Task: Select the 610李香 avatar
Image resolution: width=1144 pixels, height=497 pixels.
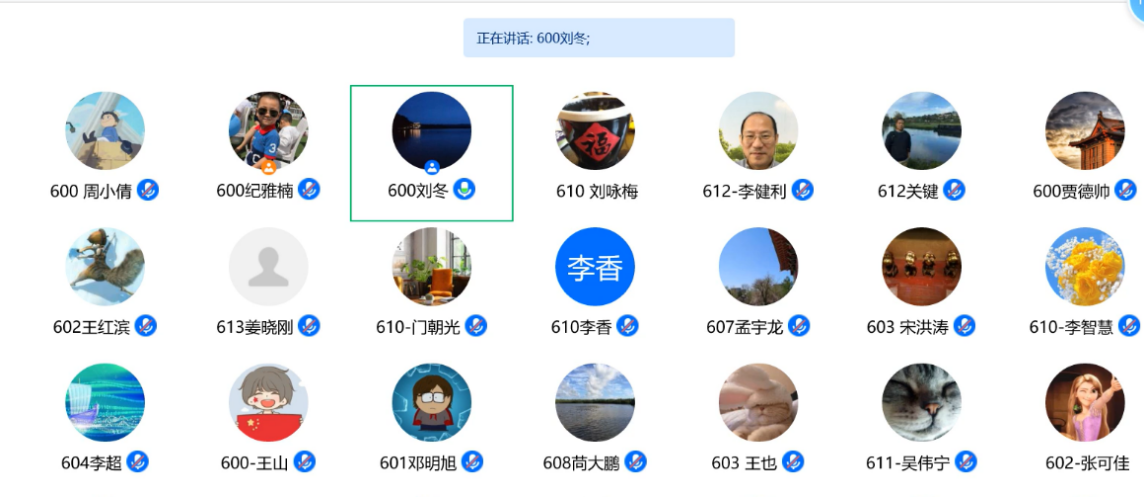Action: (595, 267)
